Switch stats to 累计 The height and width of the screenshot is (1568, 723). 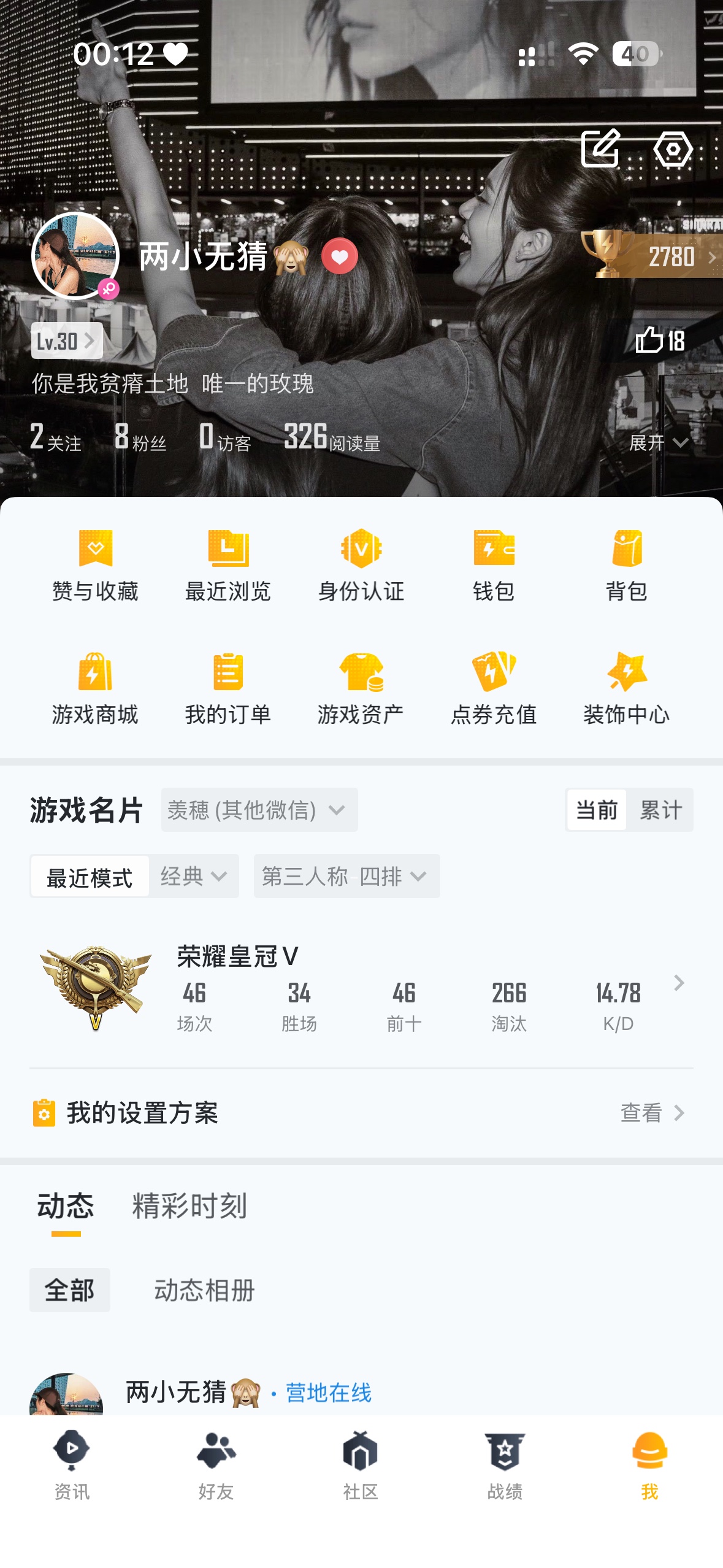pyautogui.click(x=660, y=810)
